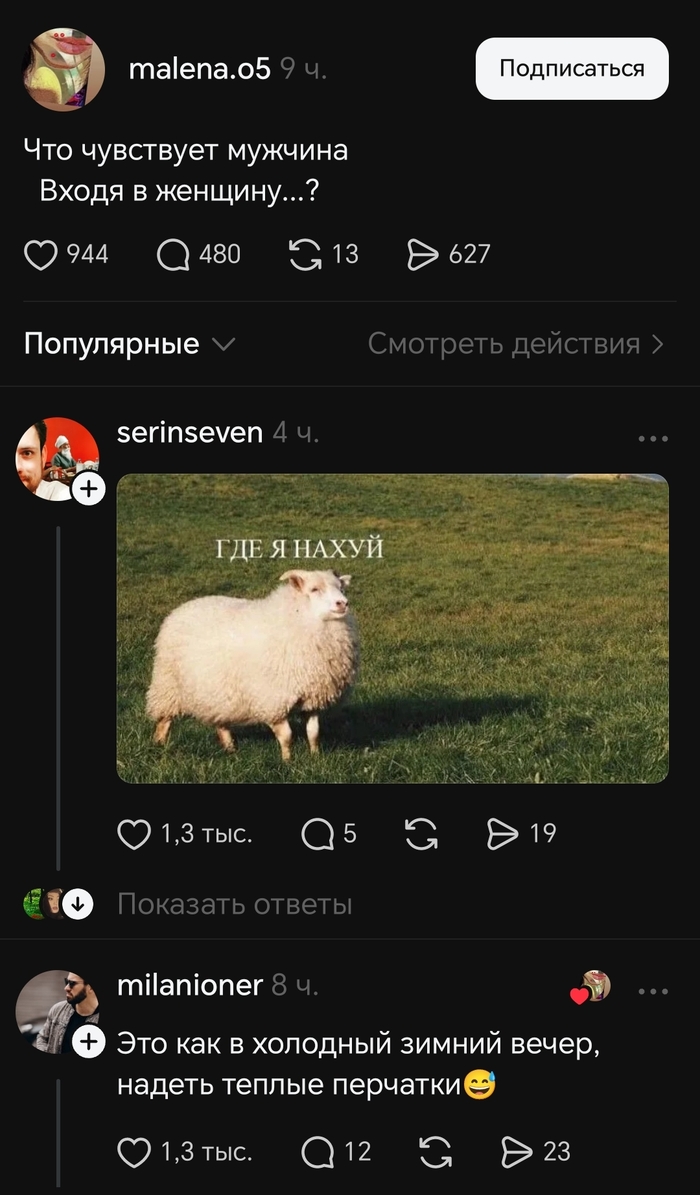The height and width of the screenshot is (1195, 700).
Task: Follow milanioner via avatar plus
Action: [x=88, y=1042]
